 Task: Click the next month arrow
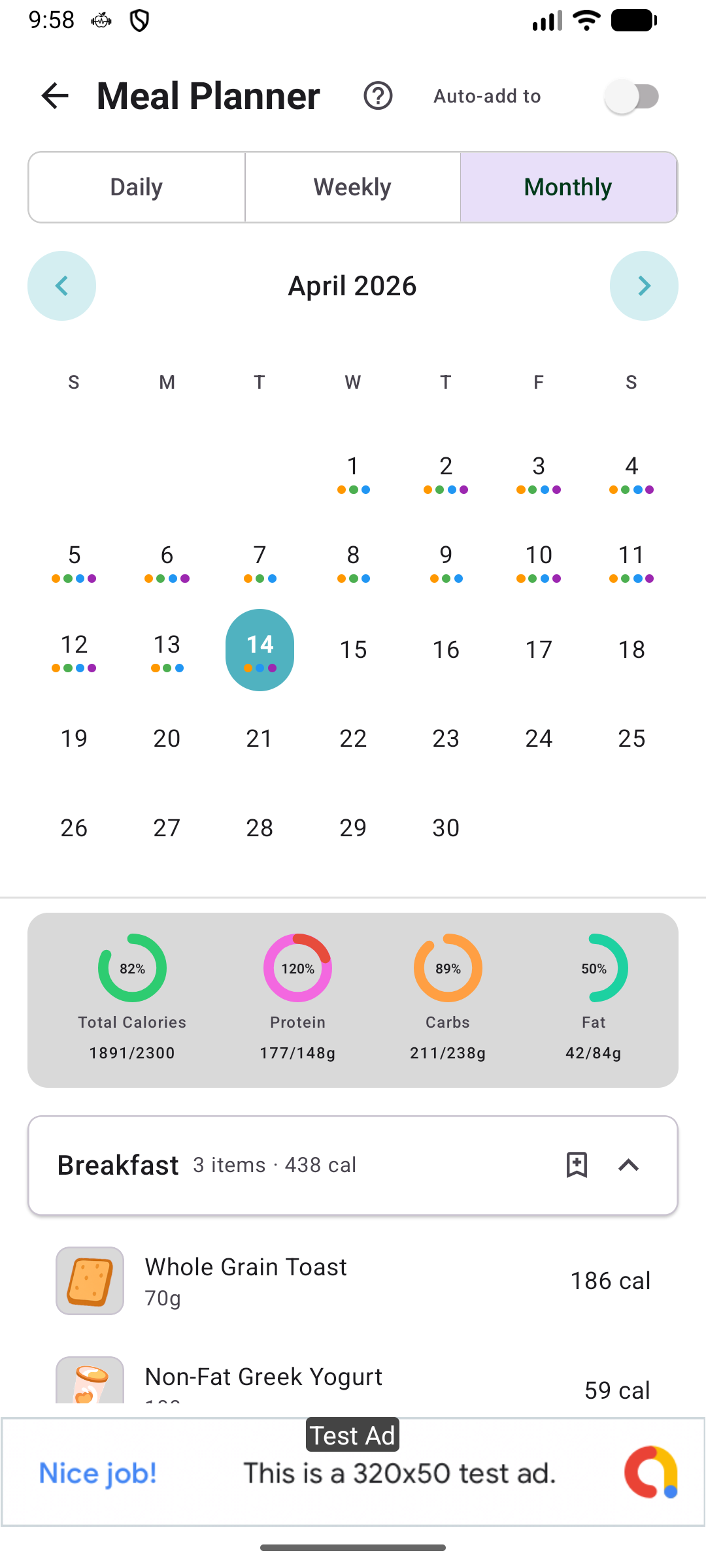point(644,286)
